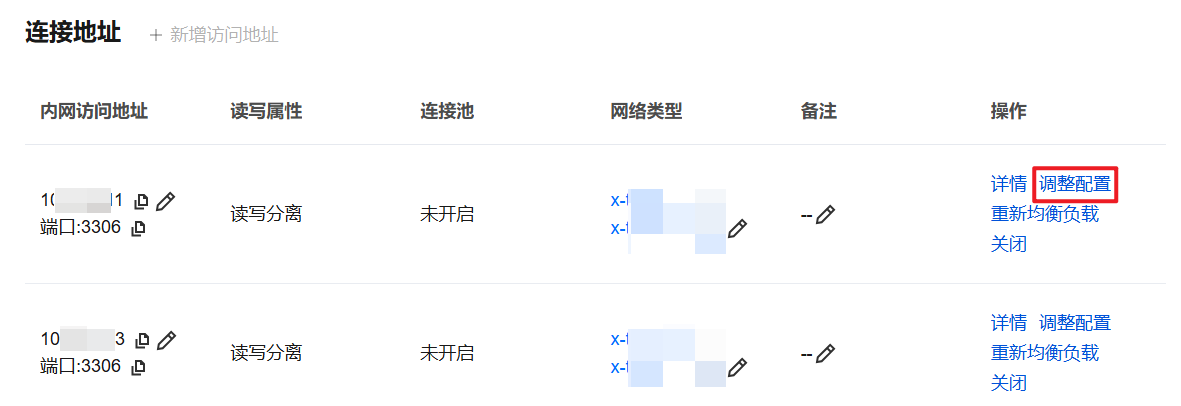Tap 新增访问地址 to add an address
The width and height of the screenshot is (1181, 406).
click(x=214, y=35)
